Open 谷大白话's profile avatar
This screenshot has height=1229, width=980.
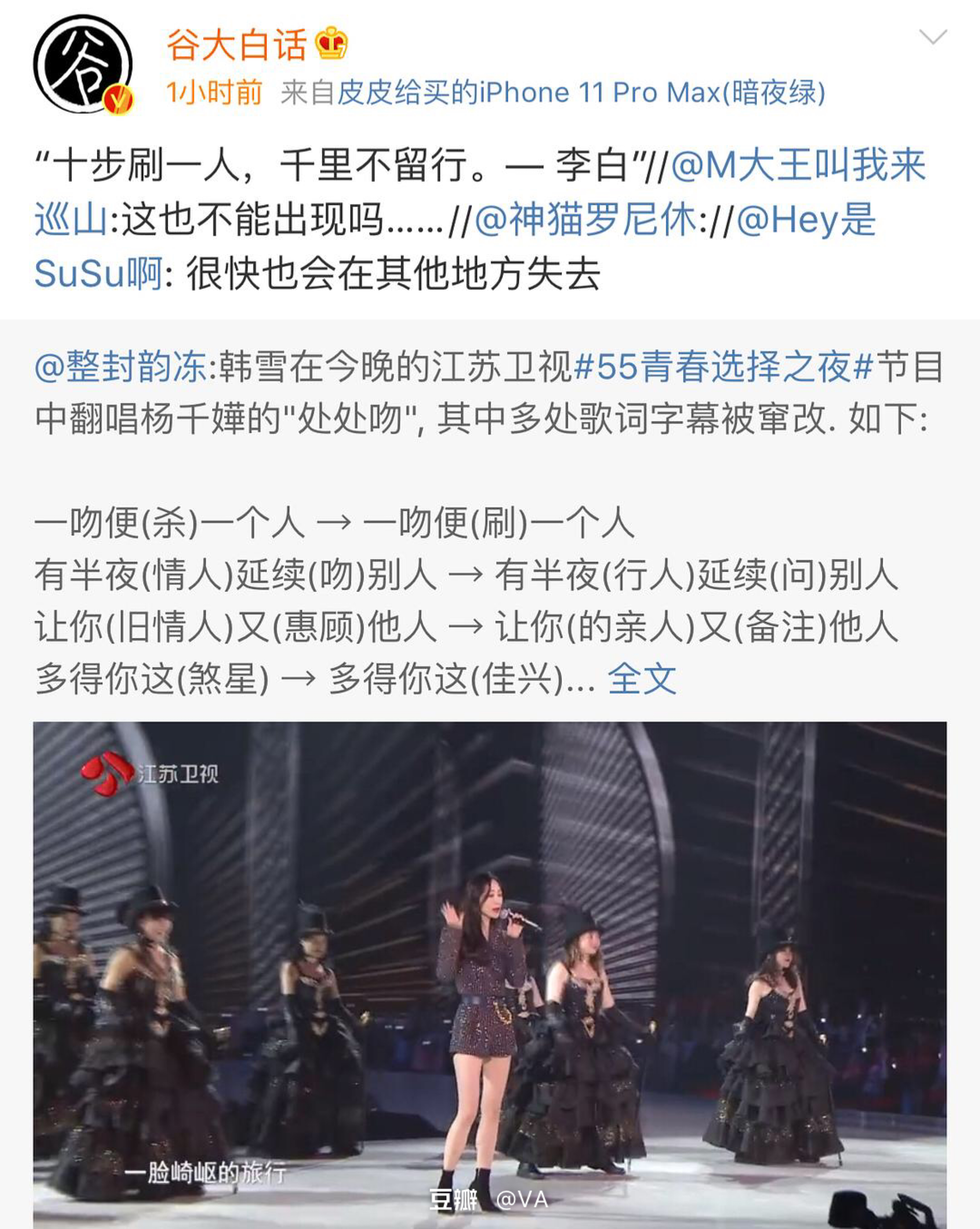pos(83,64)
